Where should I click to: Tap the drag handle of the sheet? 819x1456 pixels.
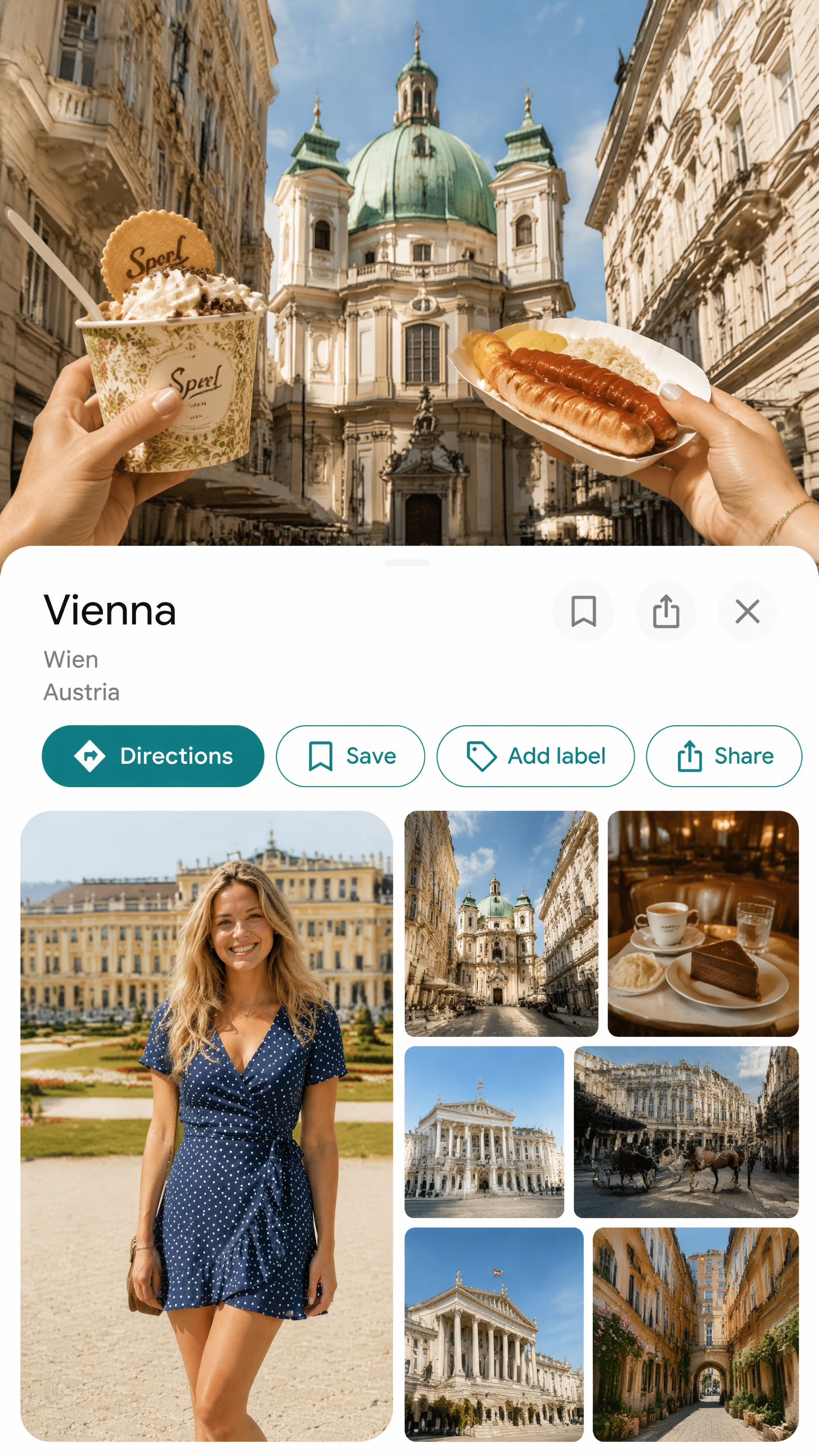(x=407, y=562)
